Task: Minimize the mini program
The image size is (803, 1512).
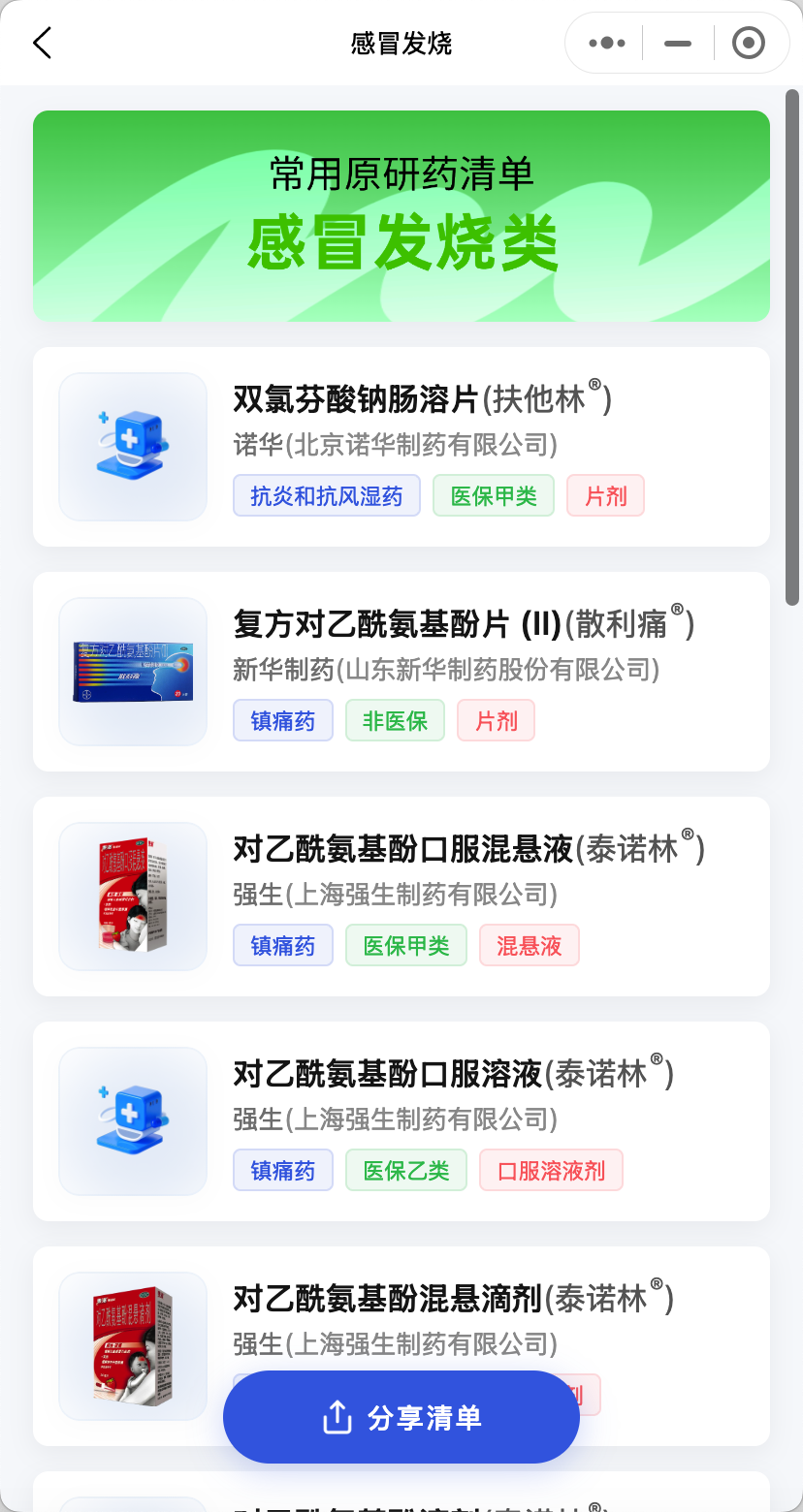Action: click(x=678, y=44)
